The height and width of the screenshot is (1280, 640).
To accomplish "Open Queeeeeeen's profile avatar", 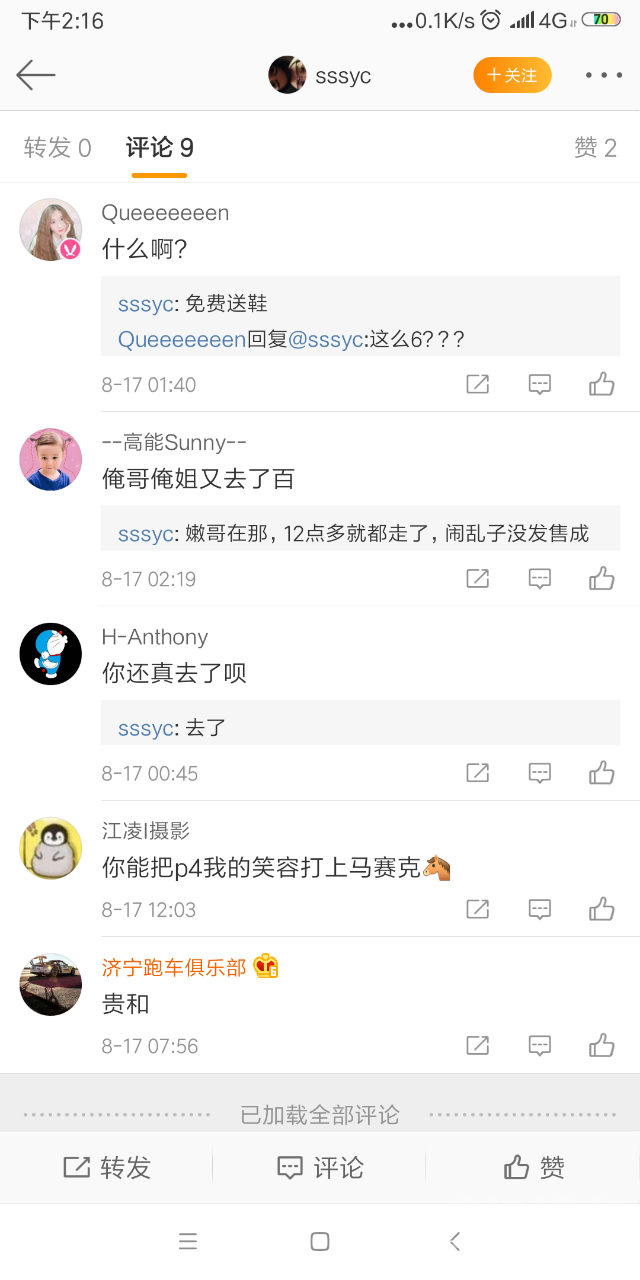I will [x=50, y=229].
